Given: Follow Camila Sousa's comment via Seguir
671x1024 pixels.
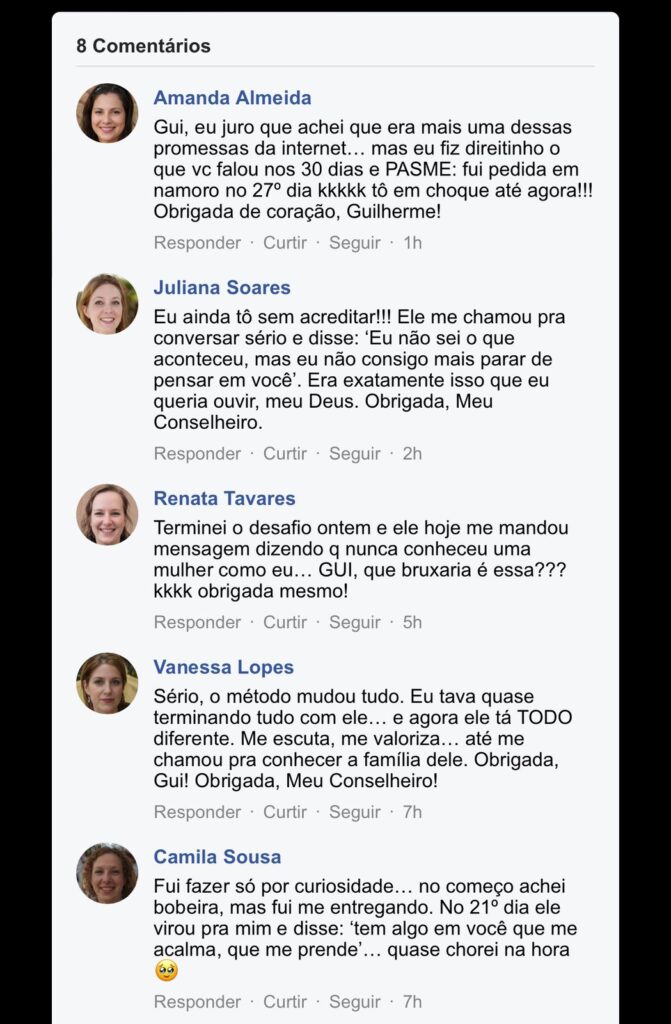Looking at the screenshot, I should tap(355, 1002).
